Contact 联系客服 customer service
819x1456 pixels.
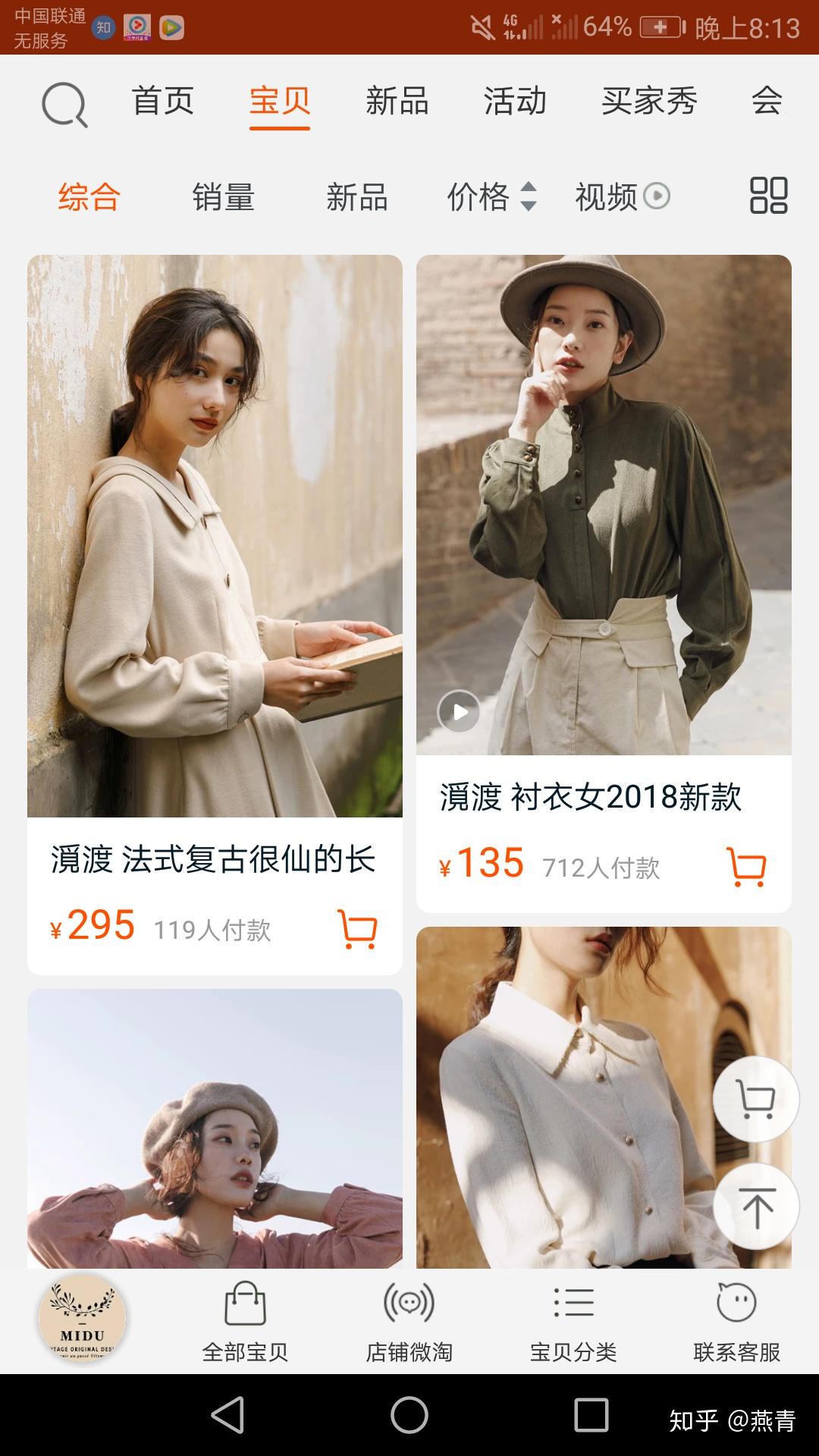coord(736,1320)
